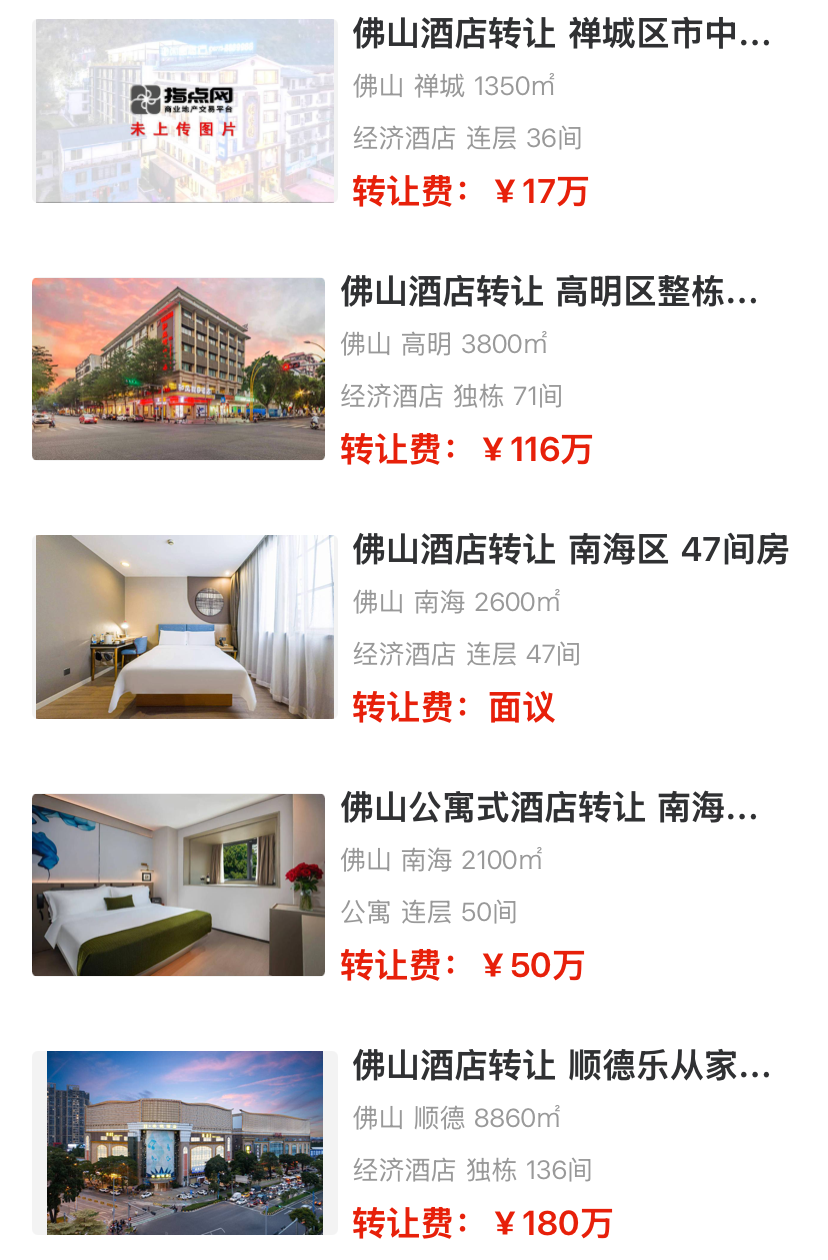Open the 公寓式酒店转让 南海 apartment listing
This screenshot has height=1260, width=828.
[549, 808]
